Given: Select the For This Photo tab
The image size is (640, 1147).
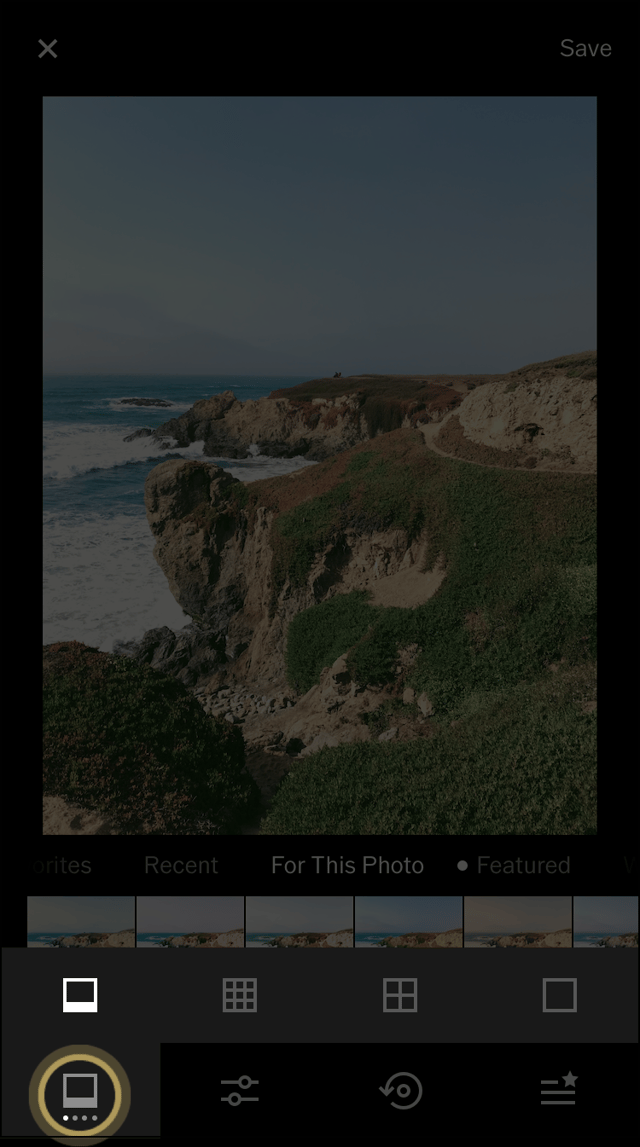Looking at the screenshot, I should point(347,865).
